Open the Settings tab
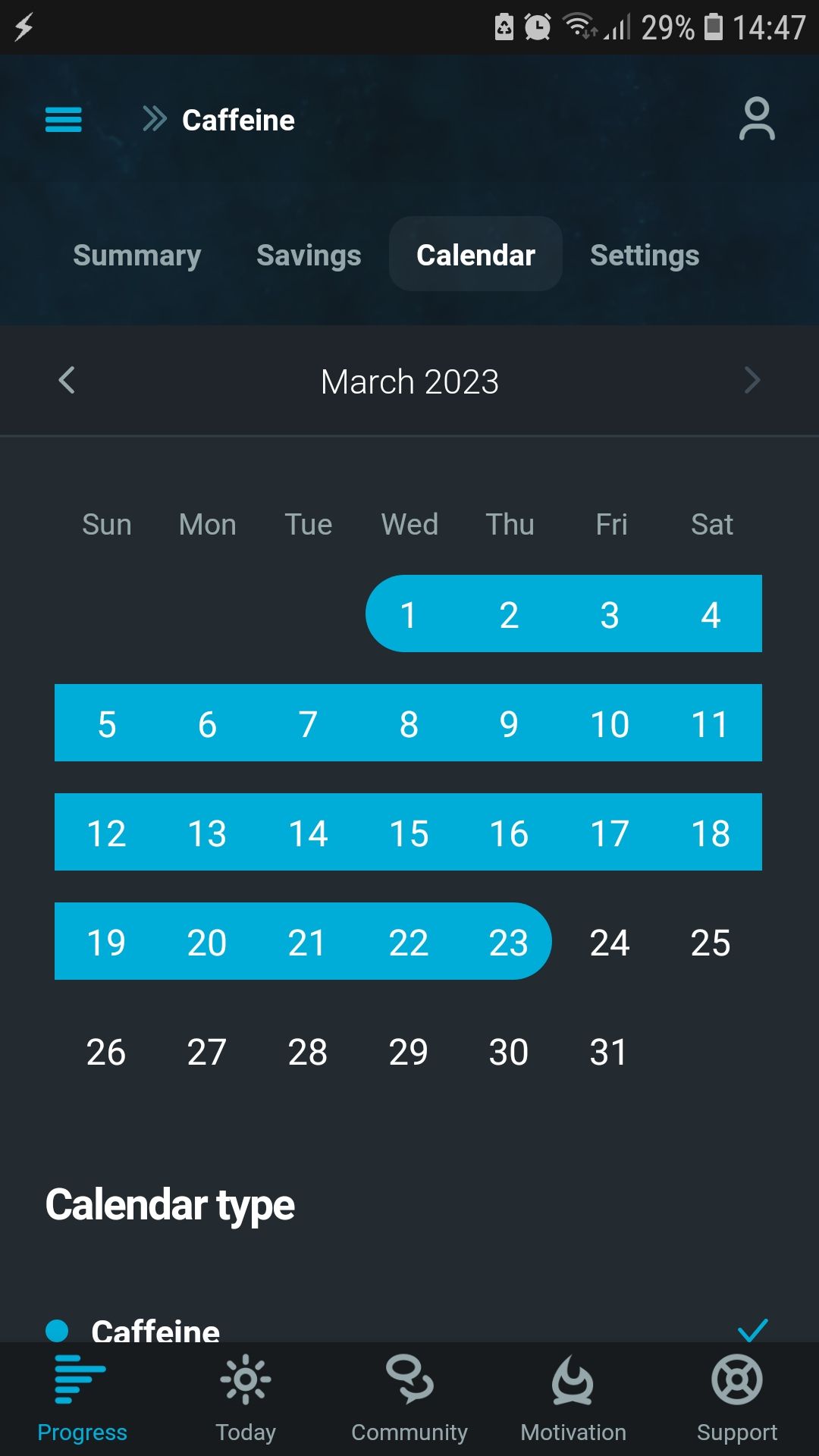This screenshot has width=819, height=1456. coord(644,255)
